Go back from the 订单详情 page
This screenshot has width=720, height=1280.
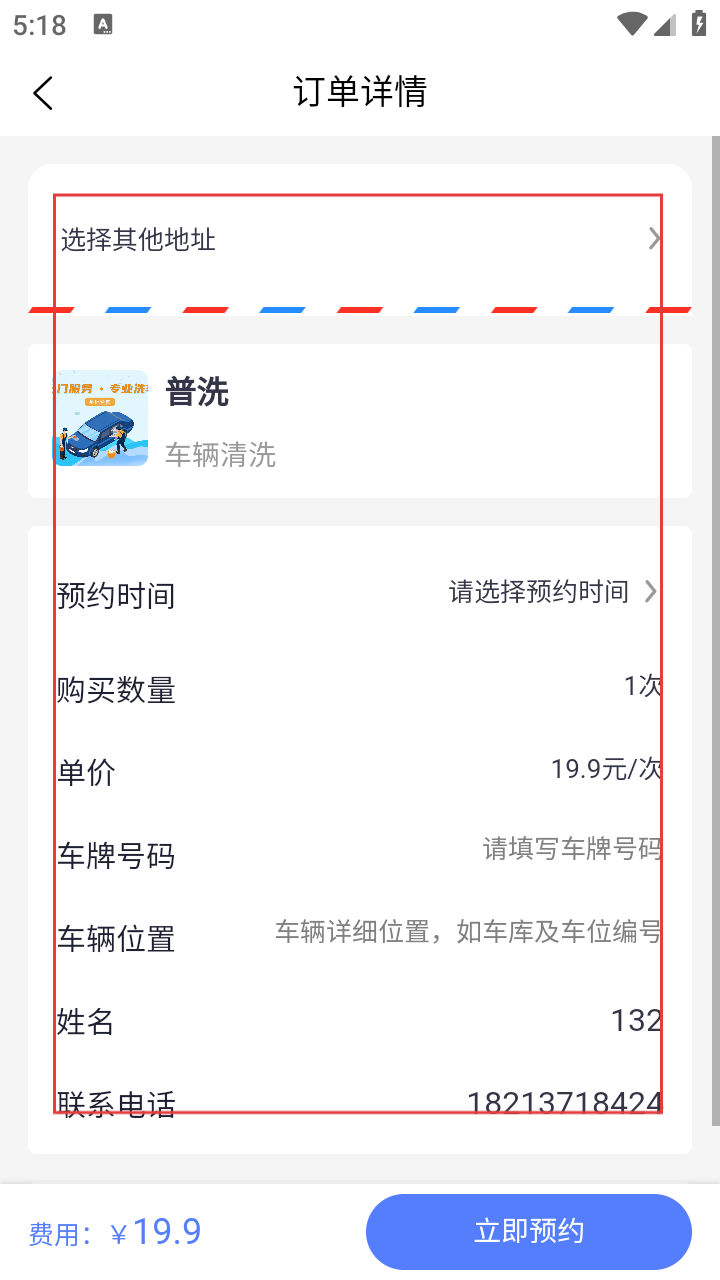[x=43, y=93]
